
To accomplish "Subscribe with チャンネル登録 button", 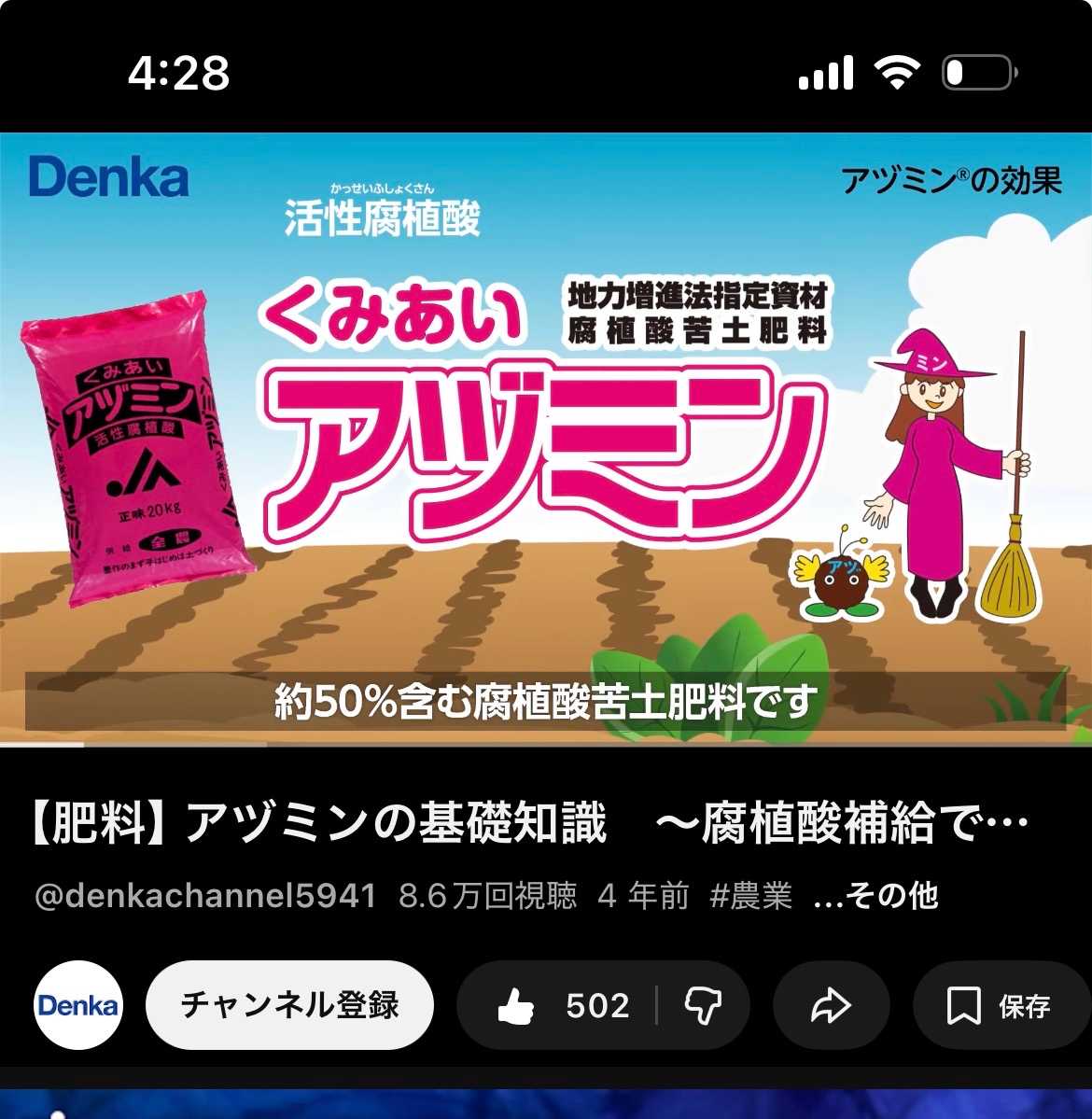I will coord(289,1005).
